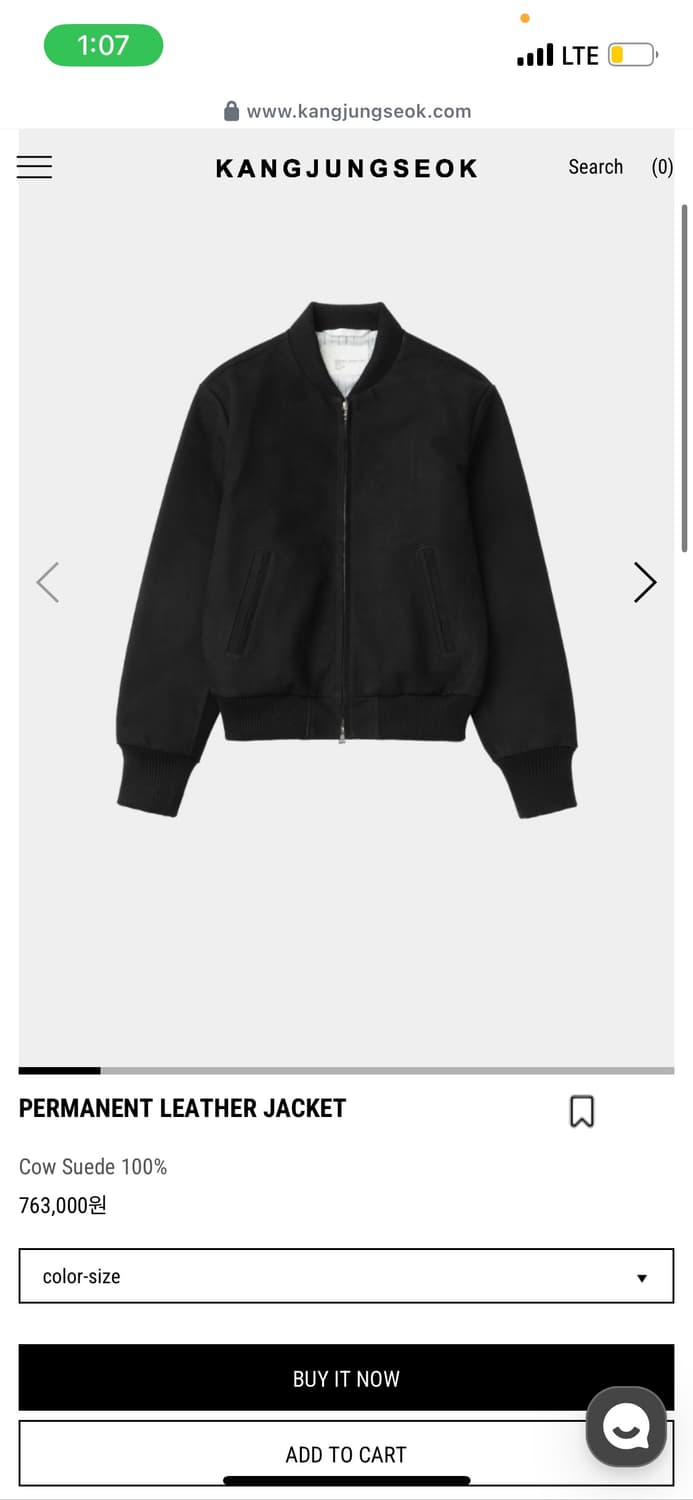693x1500 pixels.
Task: Open the shopping cart (0)
Action: click(662, 167)
